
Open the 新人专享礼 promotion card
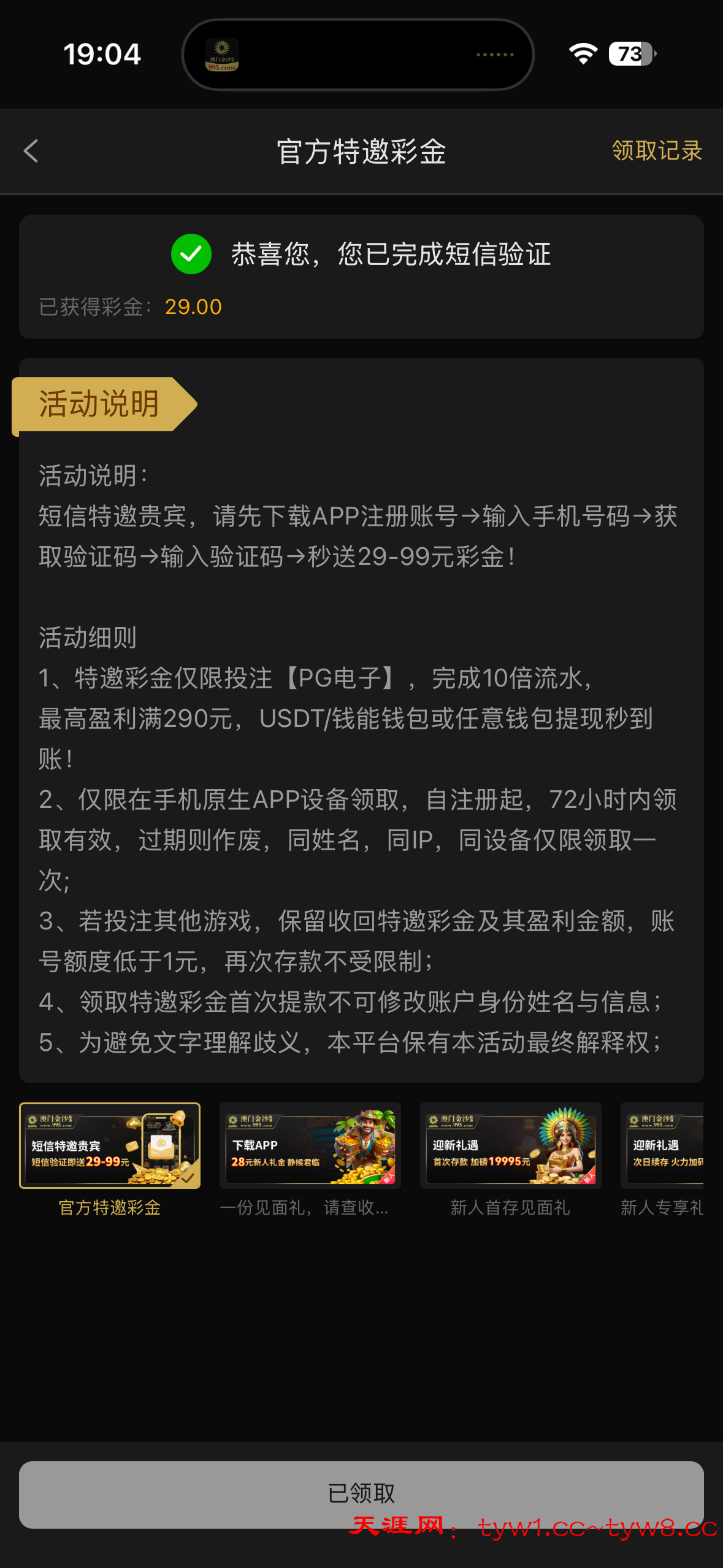coord(664,1146)
